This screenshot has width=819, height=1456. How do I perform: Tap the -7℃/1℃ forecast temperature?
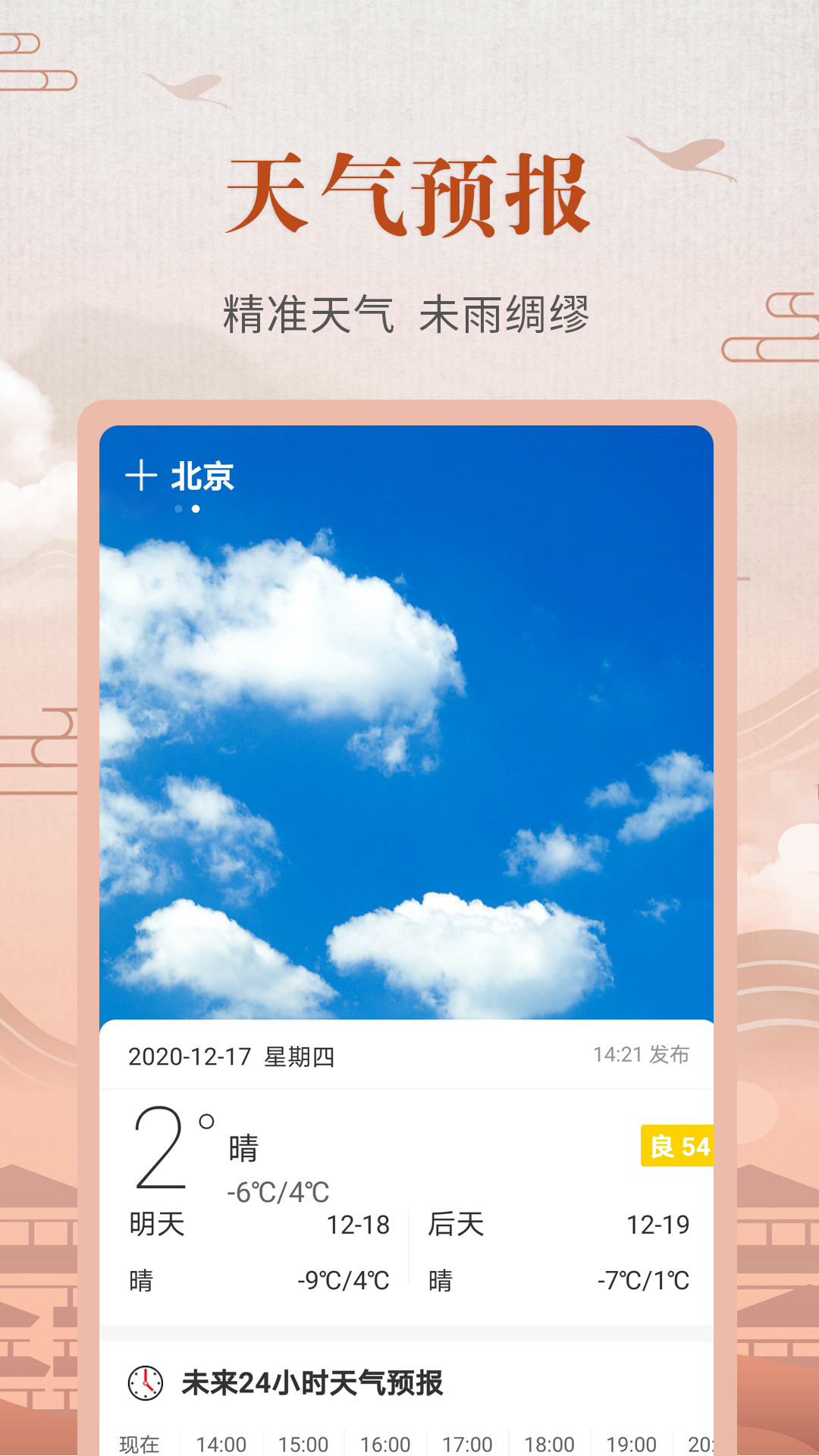pos(645,1279)
